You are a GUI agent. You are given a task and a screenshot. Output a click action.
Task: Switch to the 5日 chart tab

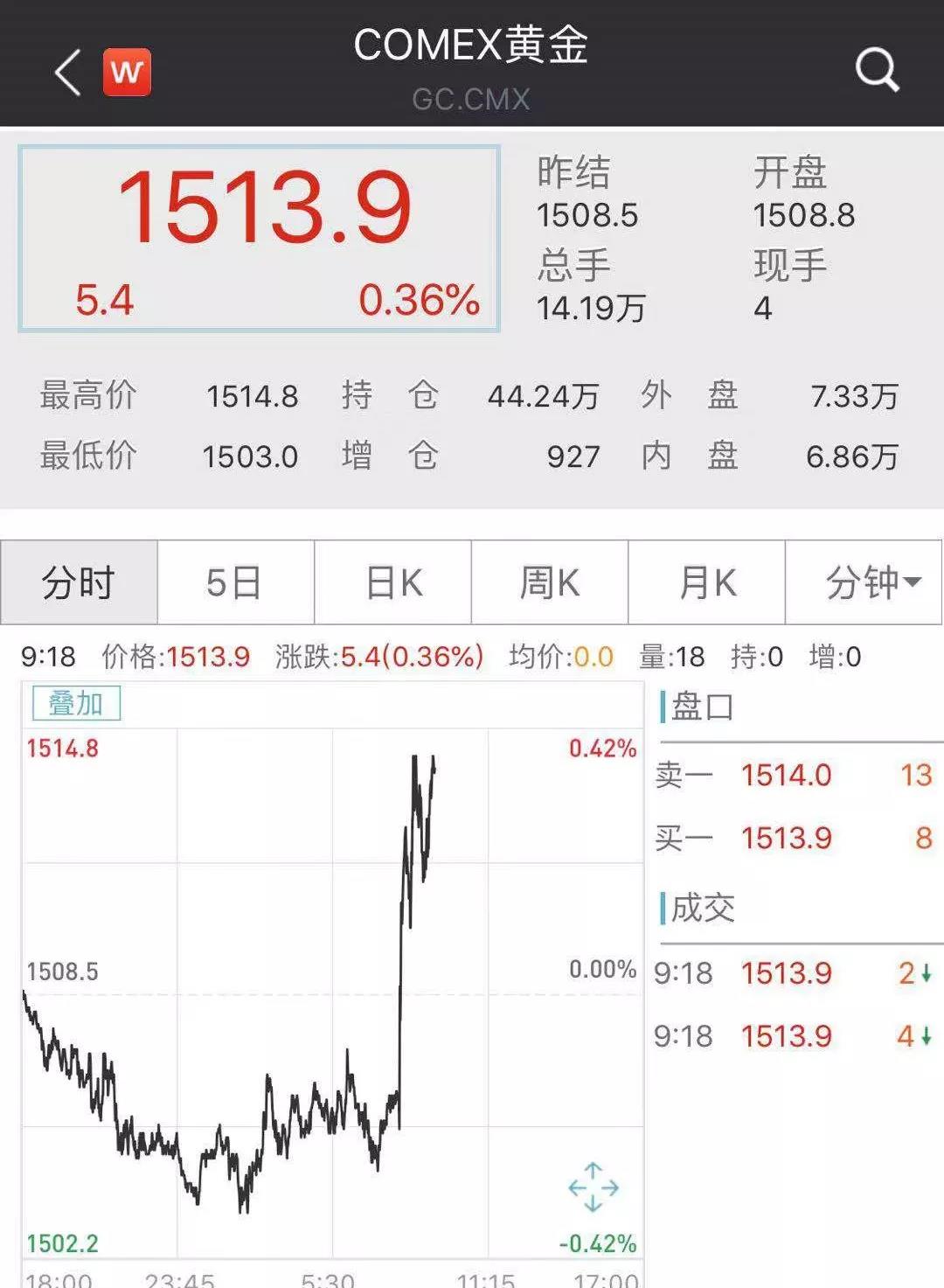point(235,582)
